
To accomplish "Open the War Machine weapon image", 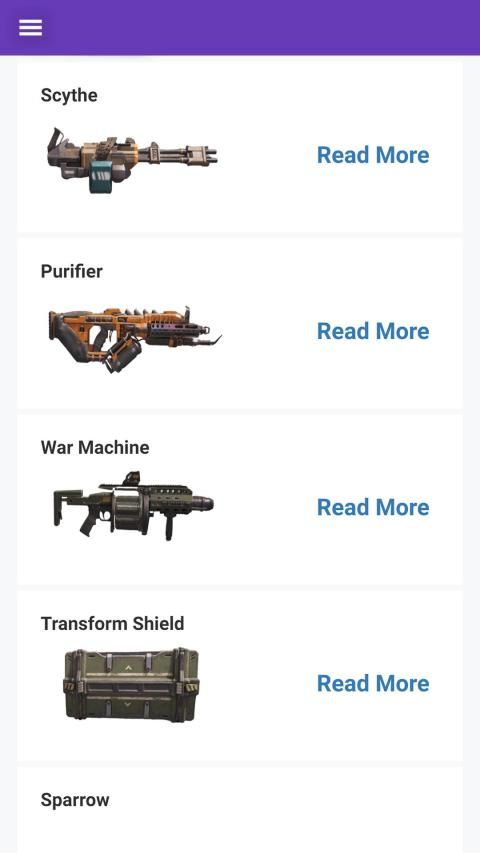I will click(x=133, y=506).
